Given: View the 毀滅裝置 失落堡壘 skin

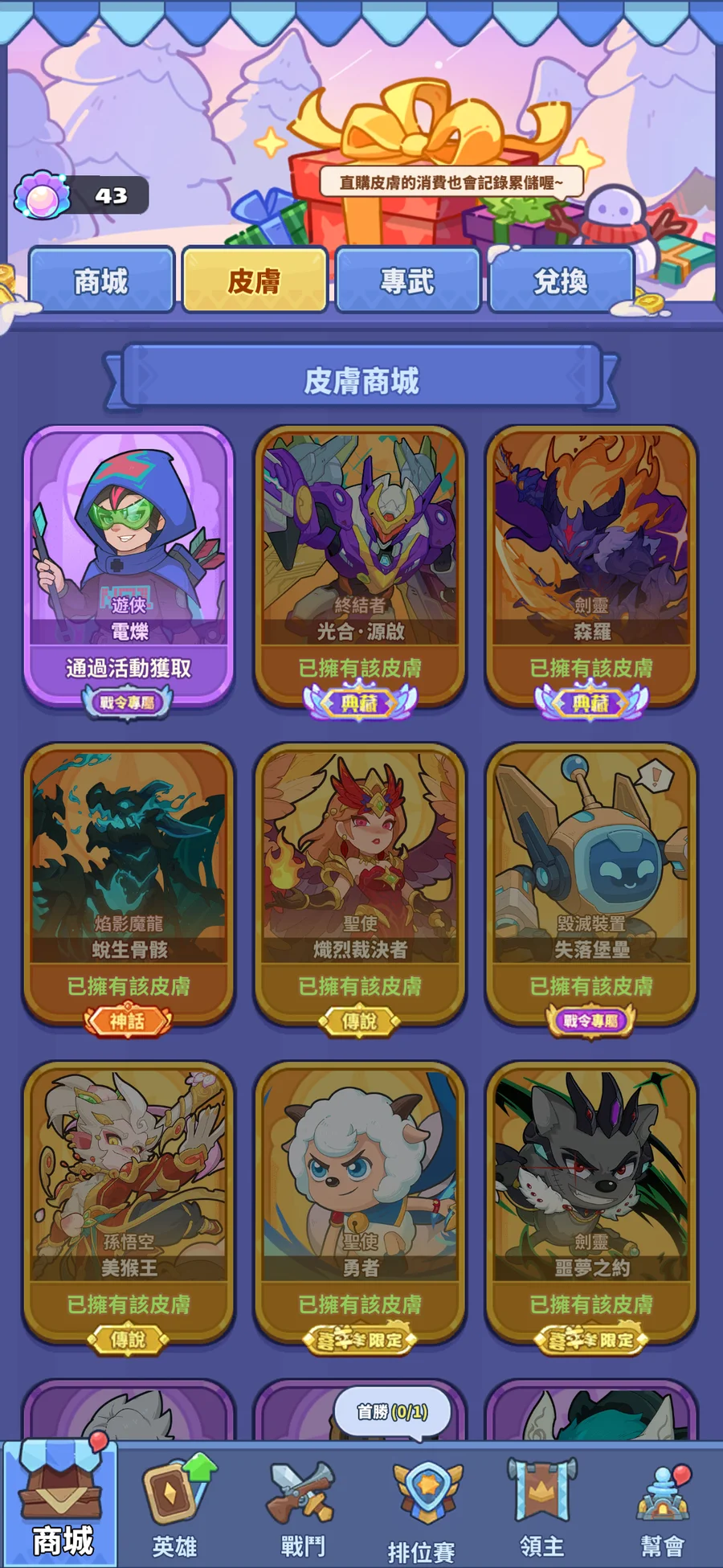Looking at the screenshot, I should pyautogui.click(x=591, y=880).
